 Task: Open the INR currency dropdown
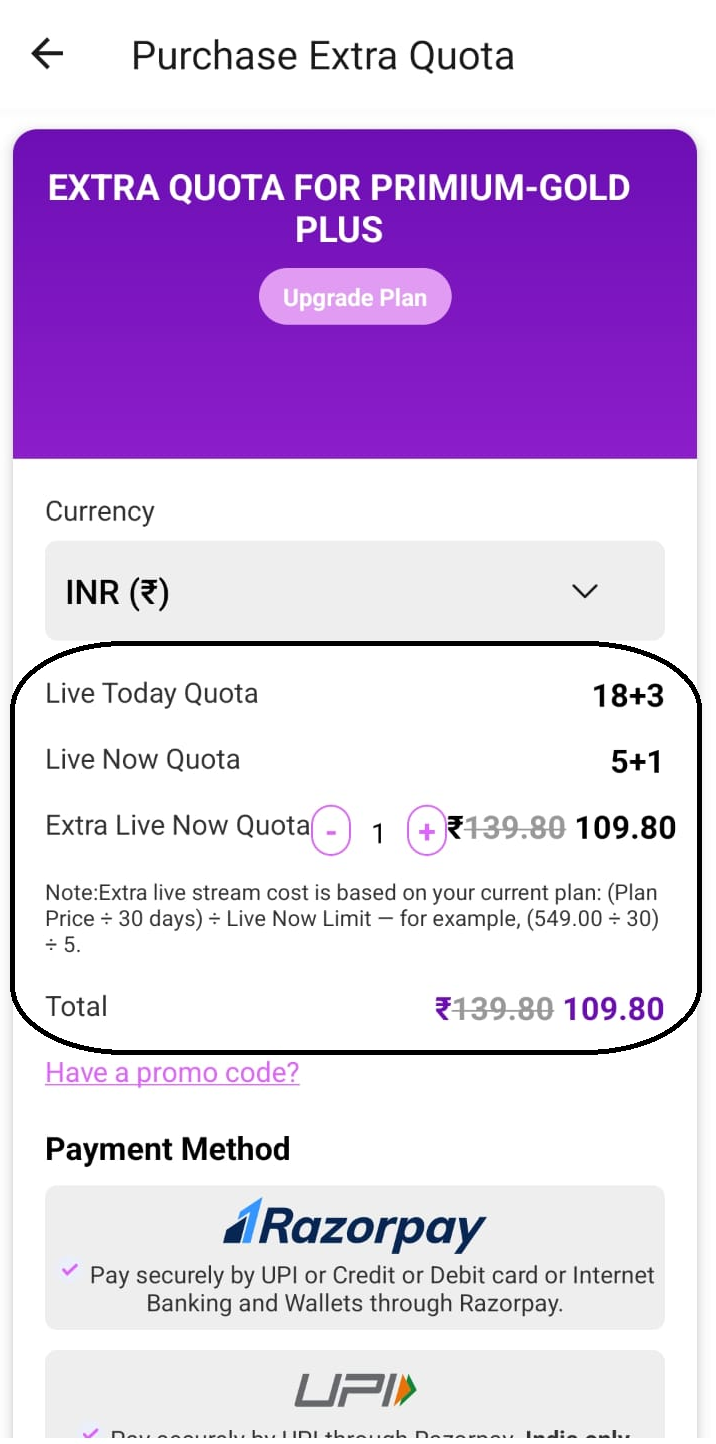pyautogui.click(x=355, y=591)
